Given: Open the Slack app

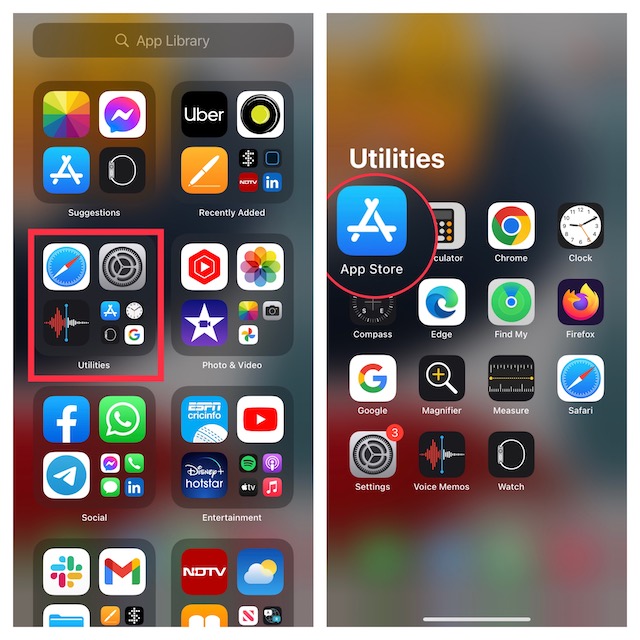Looking at the screenshot, I should coord(67,571).
